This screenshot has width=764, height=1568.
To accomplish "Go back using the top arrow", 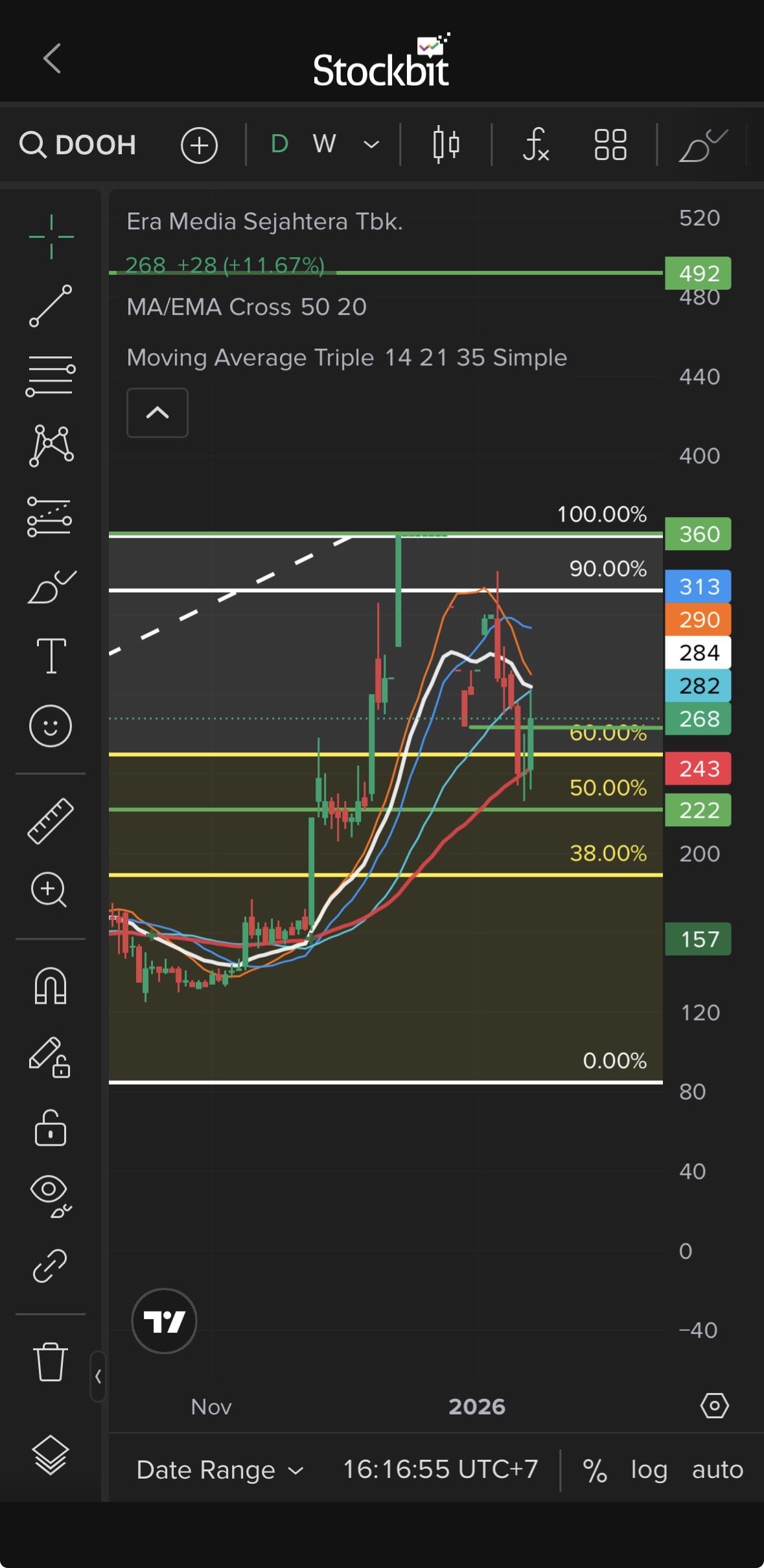I will pyautogui.click(x=52, y=59).
